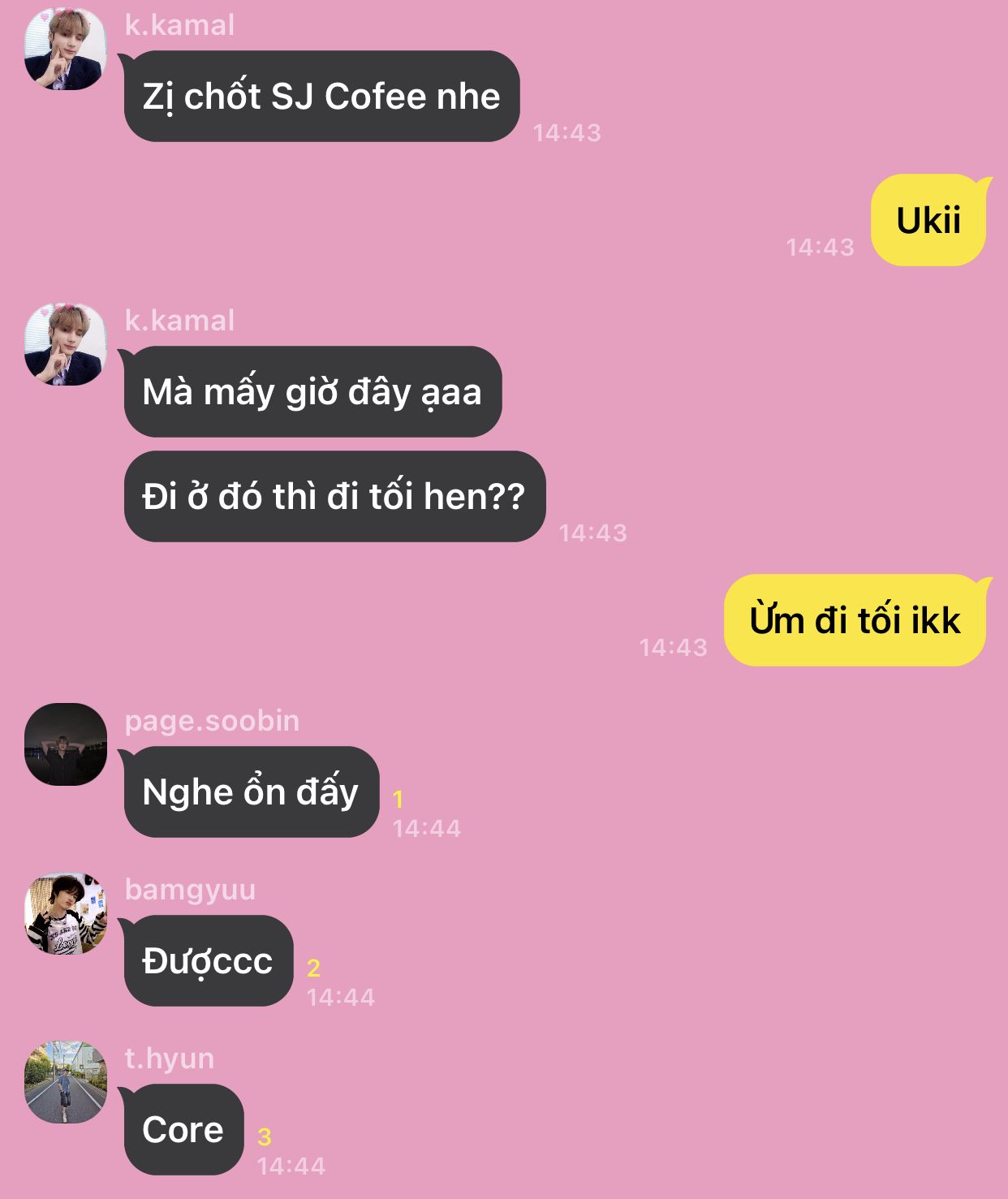View bamgyuu's profile photo
Image resolution: width=1008 pixels, height=1199 pixels.
coord(66,913)
